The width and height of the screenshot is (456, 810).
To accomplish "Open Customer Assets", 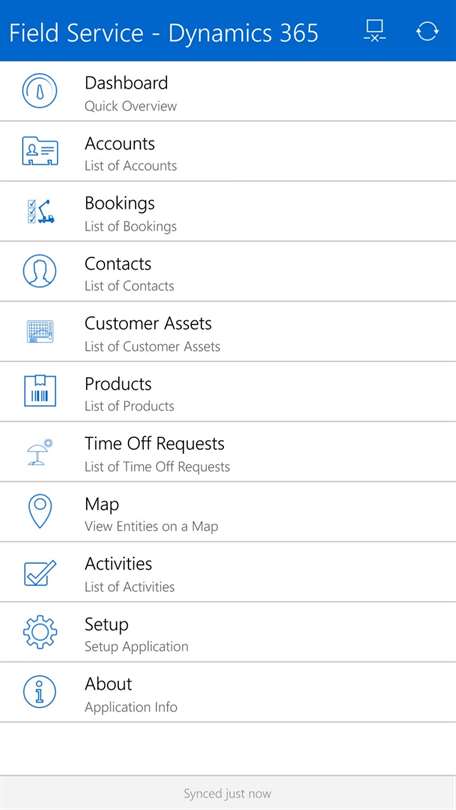I will [228, 332].
